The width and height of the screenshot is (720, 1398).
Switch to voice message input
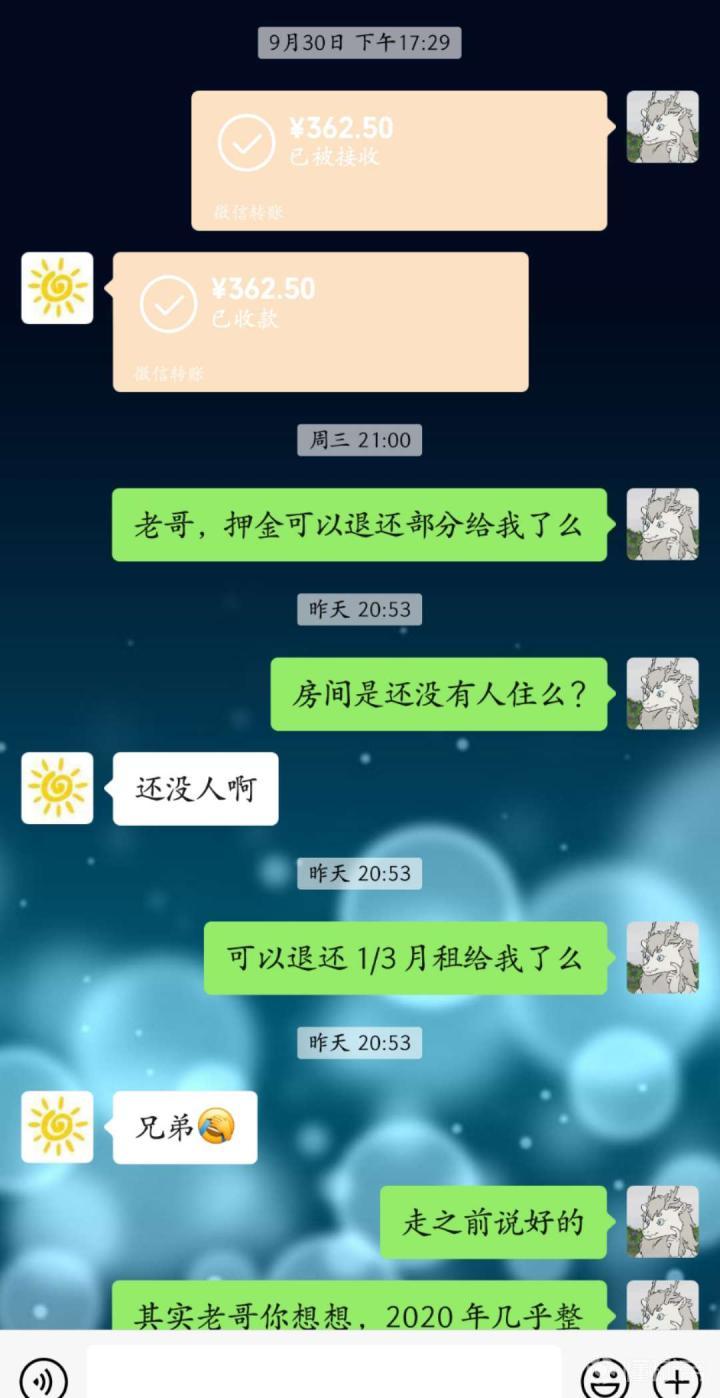(43, 1379)
